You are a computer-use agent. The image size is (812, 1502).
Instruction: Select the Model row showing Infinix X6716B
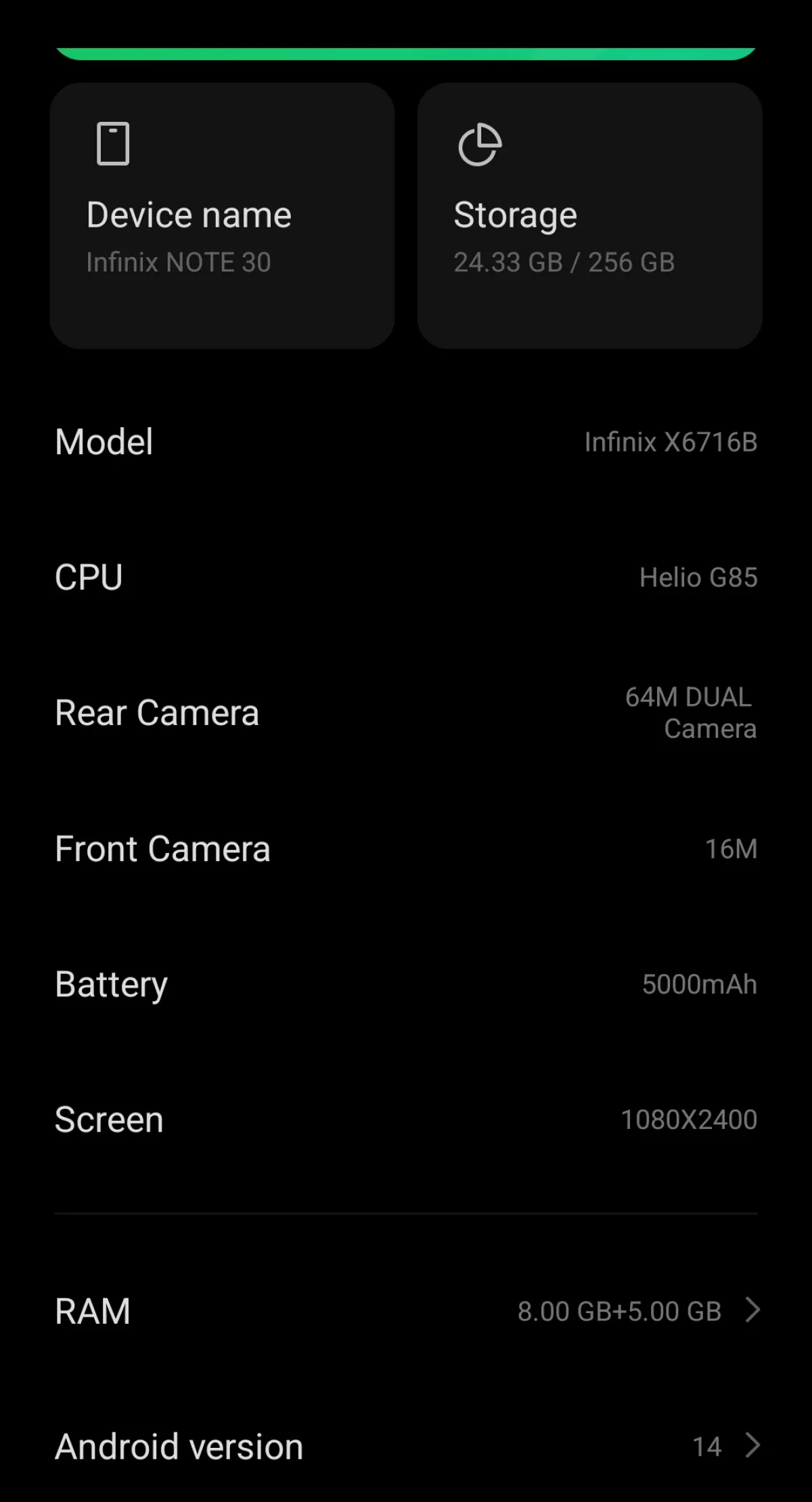(406, 441)
